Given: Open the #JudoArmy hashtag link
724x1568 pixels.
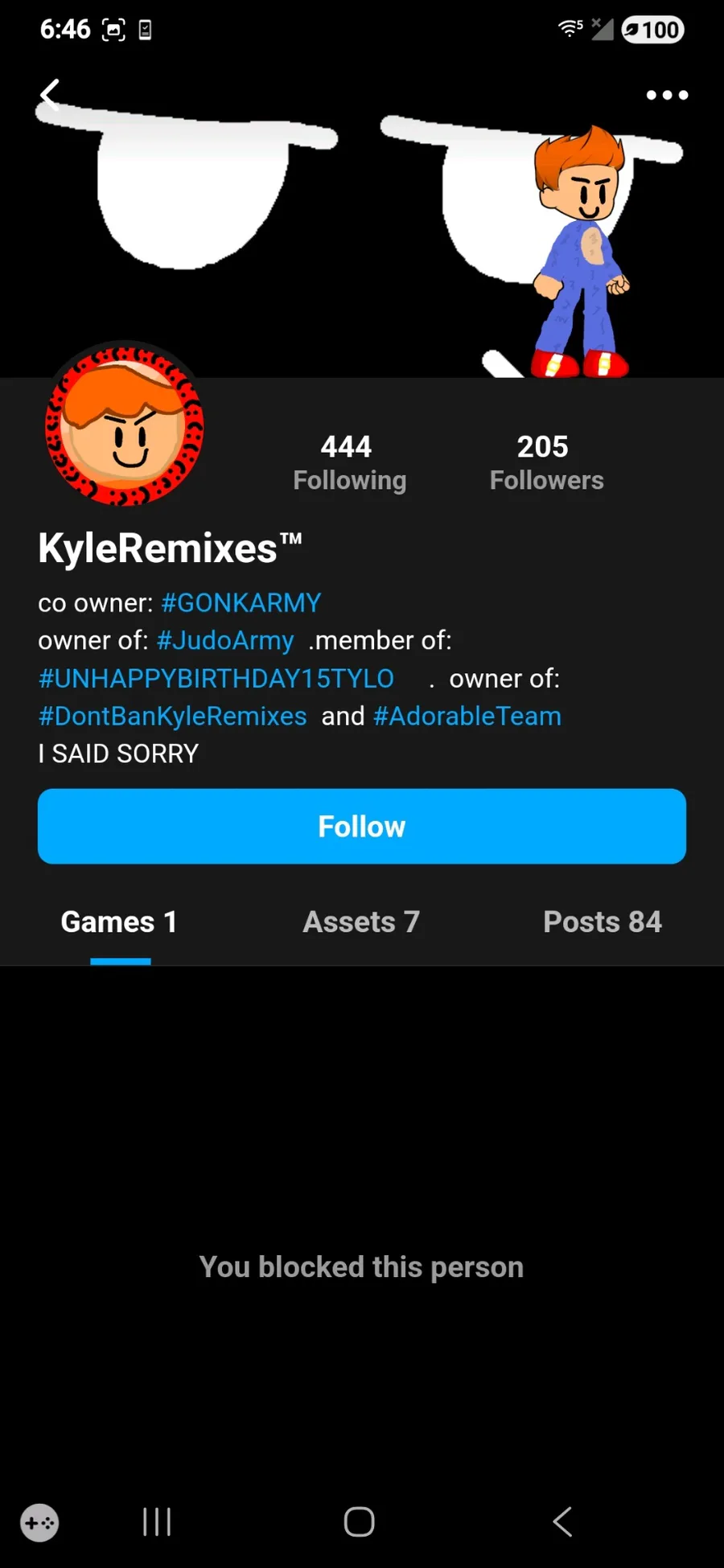Looking at the screenshot, I should coord(225,640).
